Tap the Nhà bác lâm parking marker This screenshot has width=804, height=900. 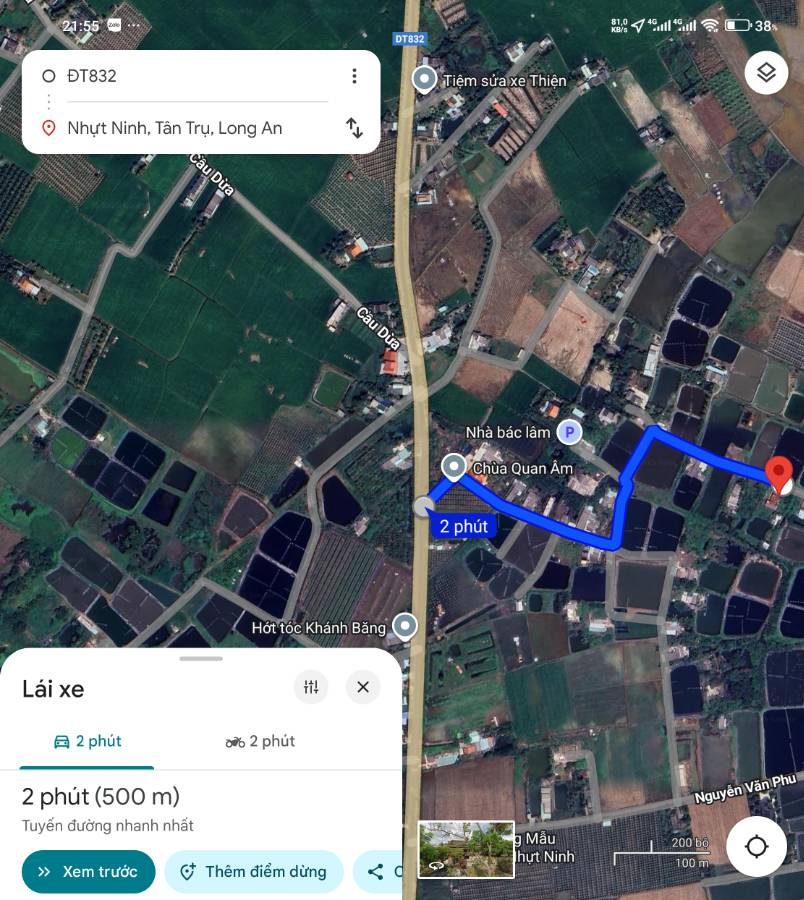[569, 432]
